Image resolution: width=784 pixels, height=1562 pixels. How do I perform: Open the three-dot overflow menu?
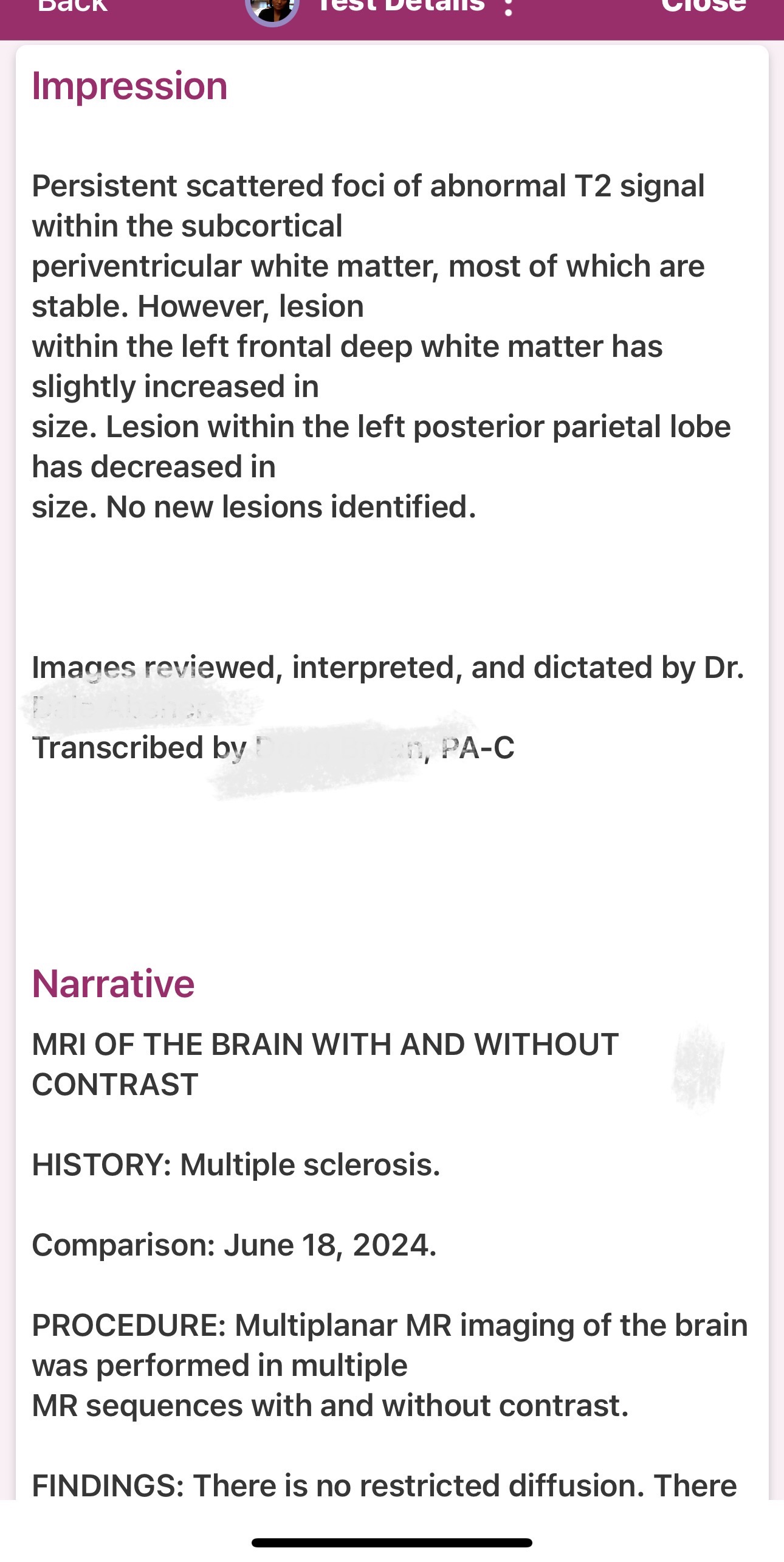509,9
